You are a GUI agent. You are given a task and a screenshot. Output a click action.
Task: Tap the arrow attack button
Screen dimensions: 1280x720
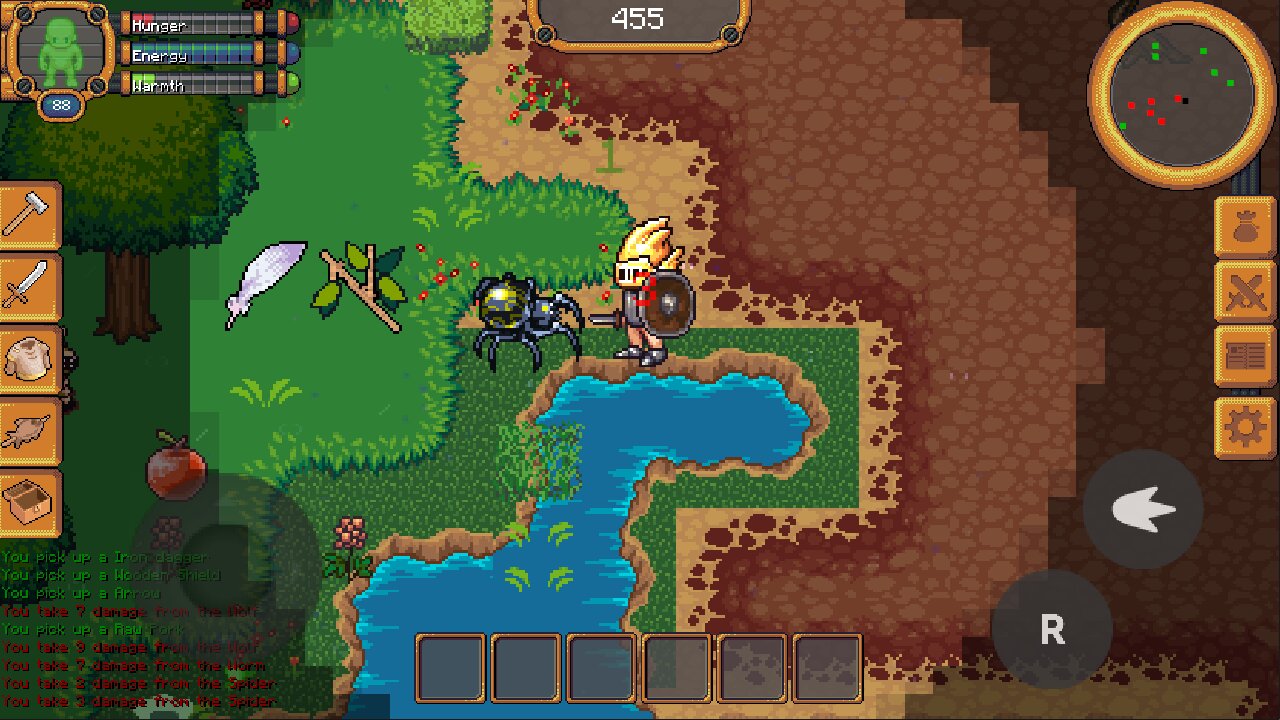coord(1142,510)
